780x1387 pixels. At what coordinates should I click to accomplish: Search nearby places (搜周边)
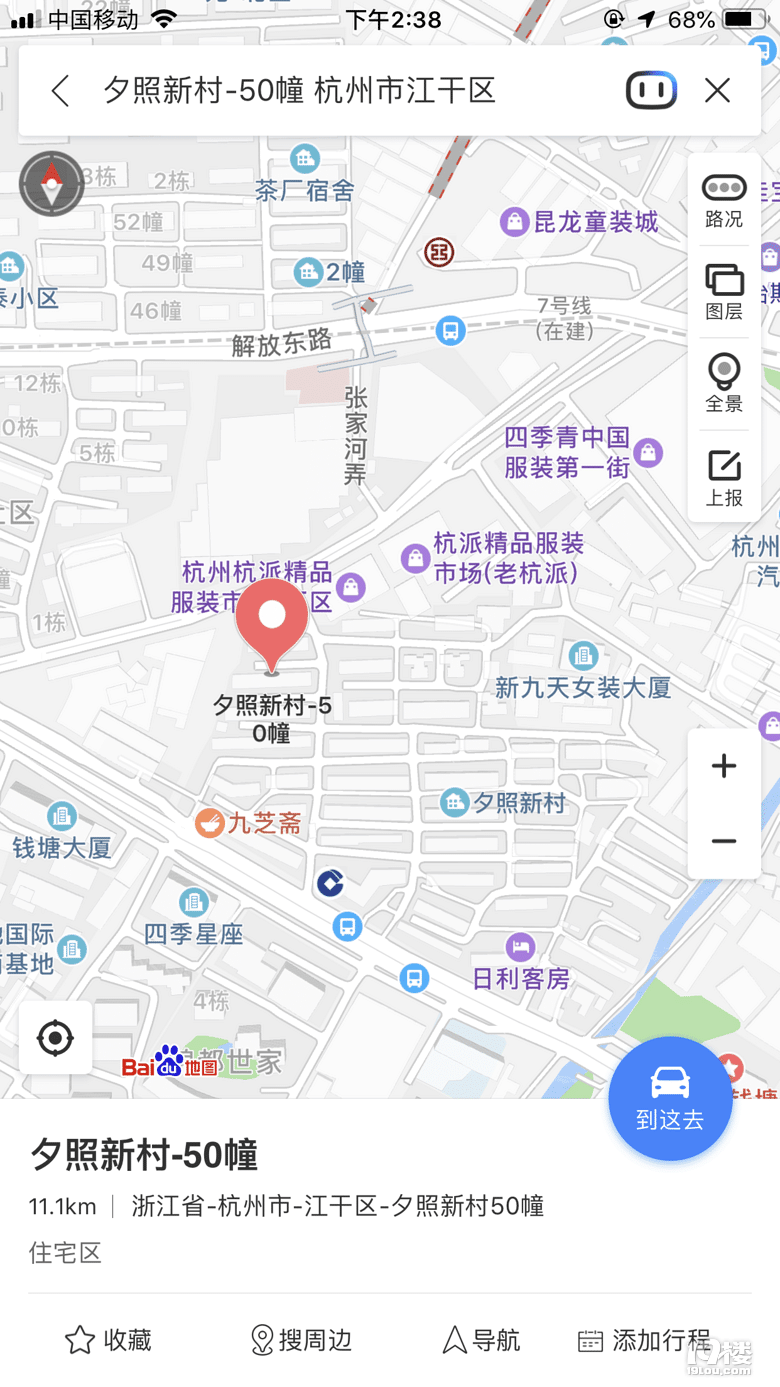point(300,1340)
